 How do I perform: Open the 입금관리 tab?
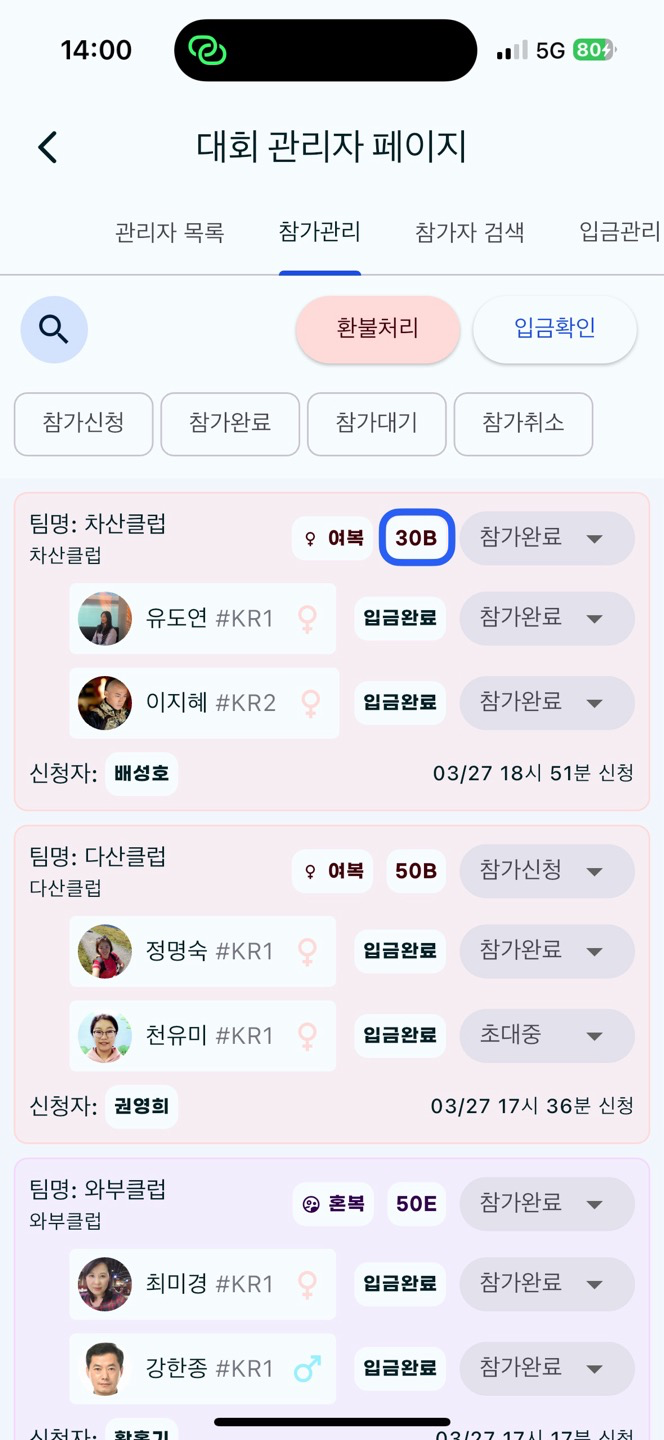tap(620, 232)
